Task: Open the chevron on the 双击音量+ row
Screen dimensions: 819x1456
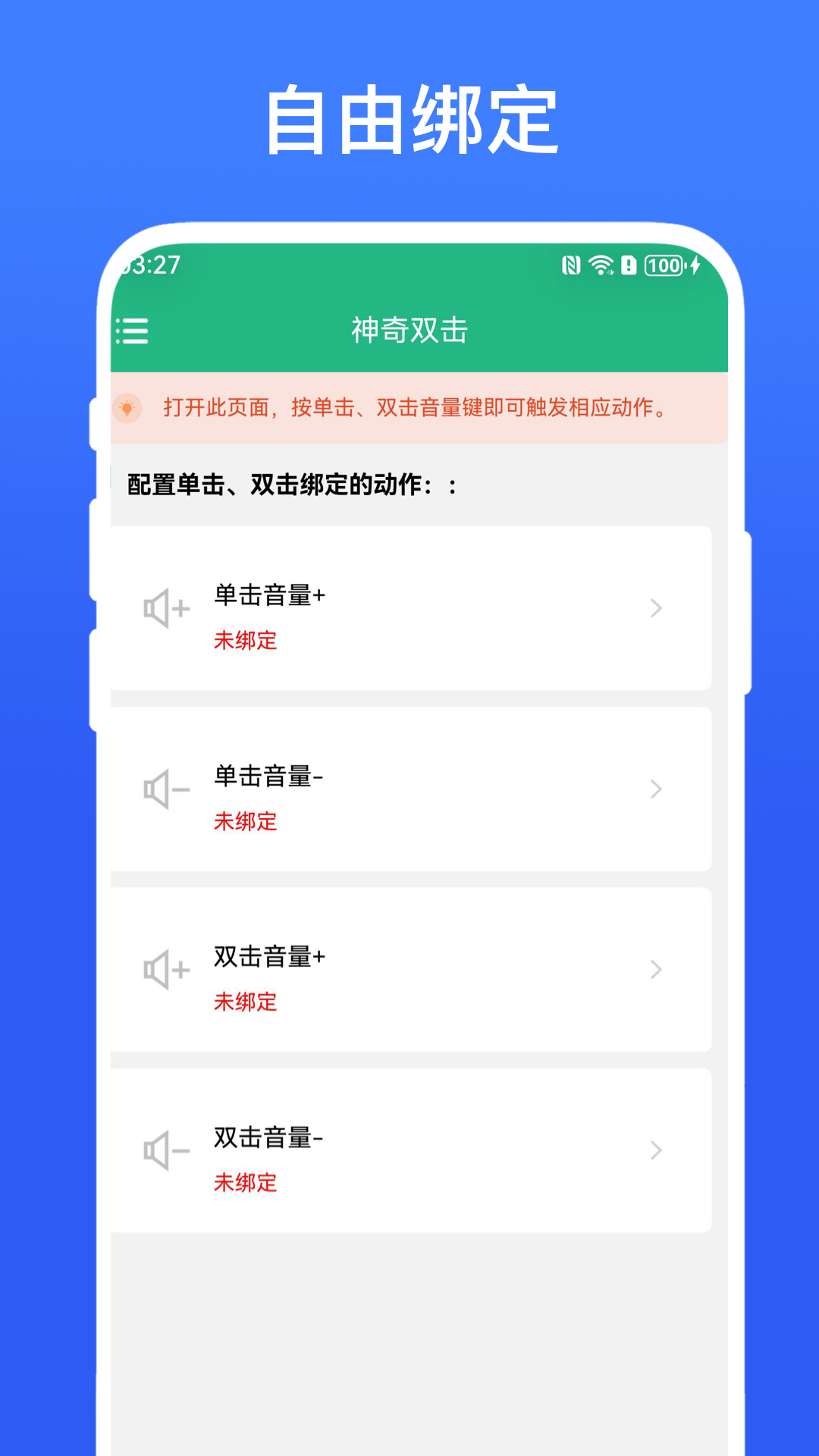Action: [655, 969]
